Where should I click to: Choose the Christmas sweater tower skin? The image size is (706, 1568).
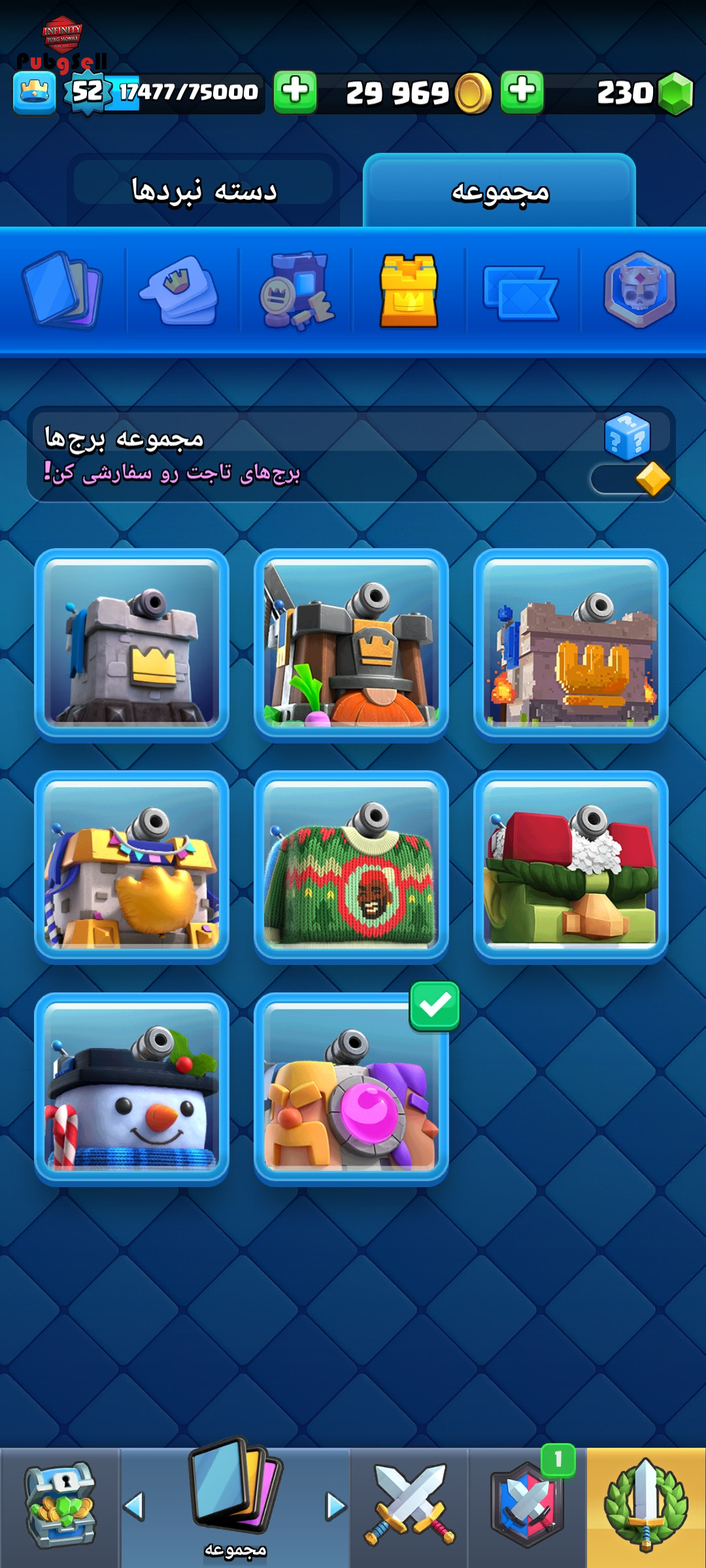pyautogui.click(x=351, y=867)
